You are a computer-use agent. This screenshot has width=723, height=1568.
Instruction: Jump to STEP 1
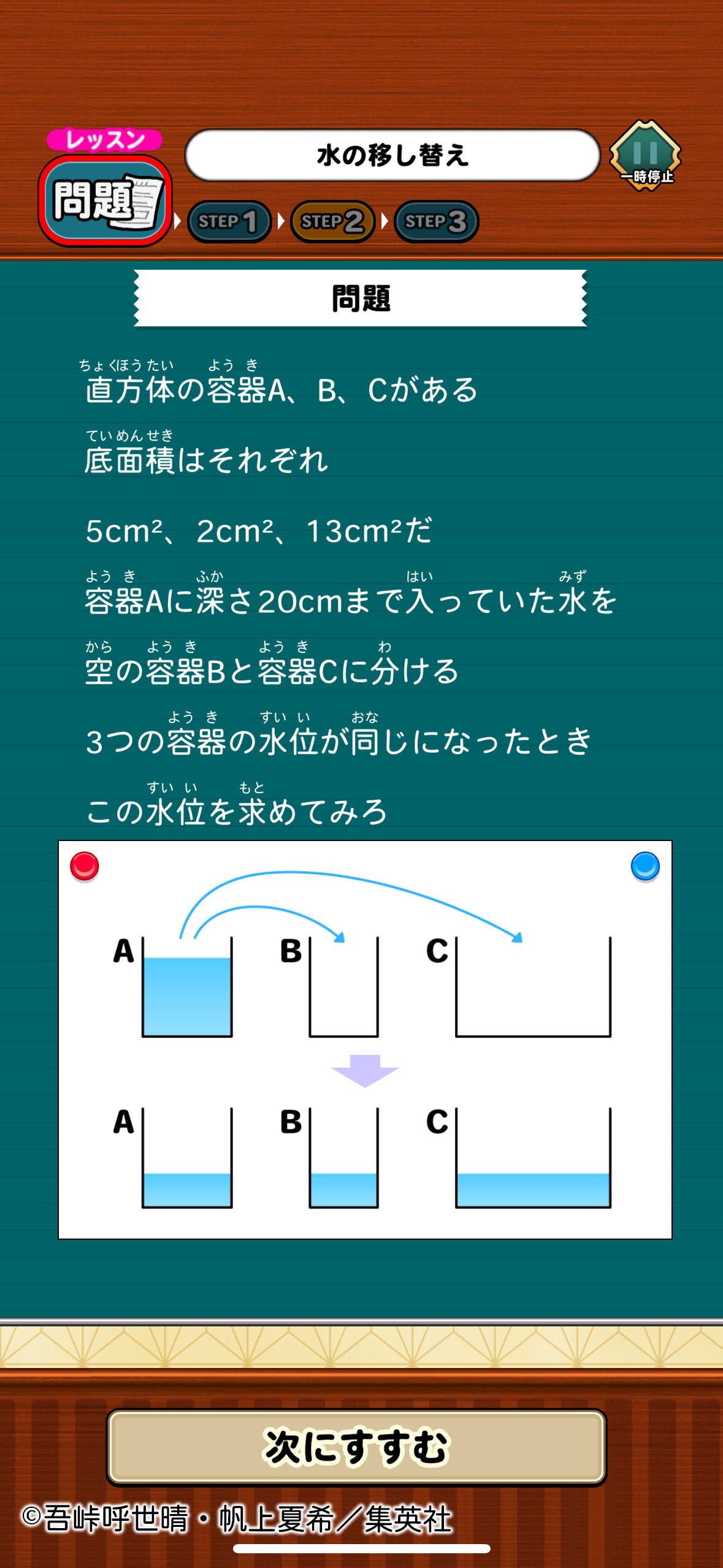point(229,221)
